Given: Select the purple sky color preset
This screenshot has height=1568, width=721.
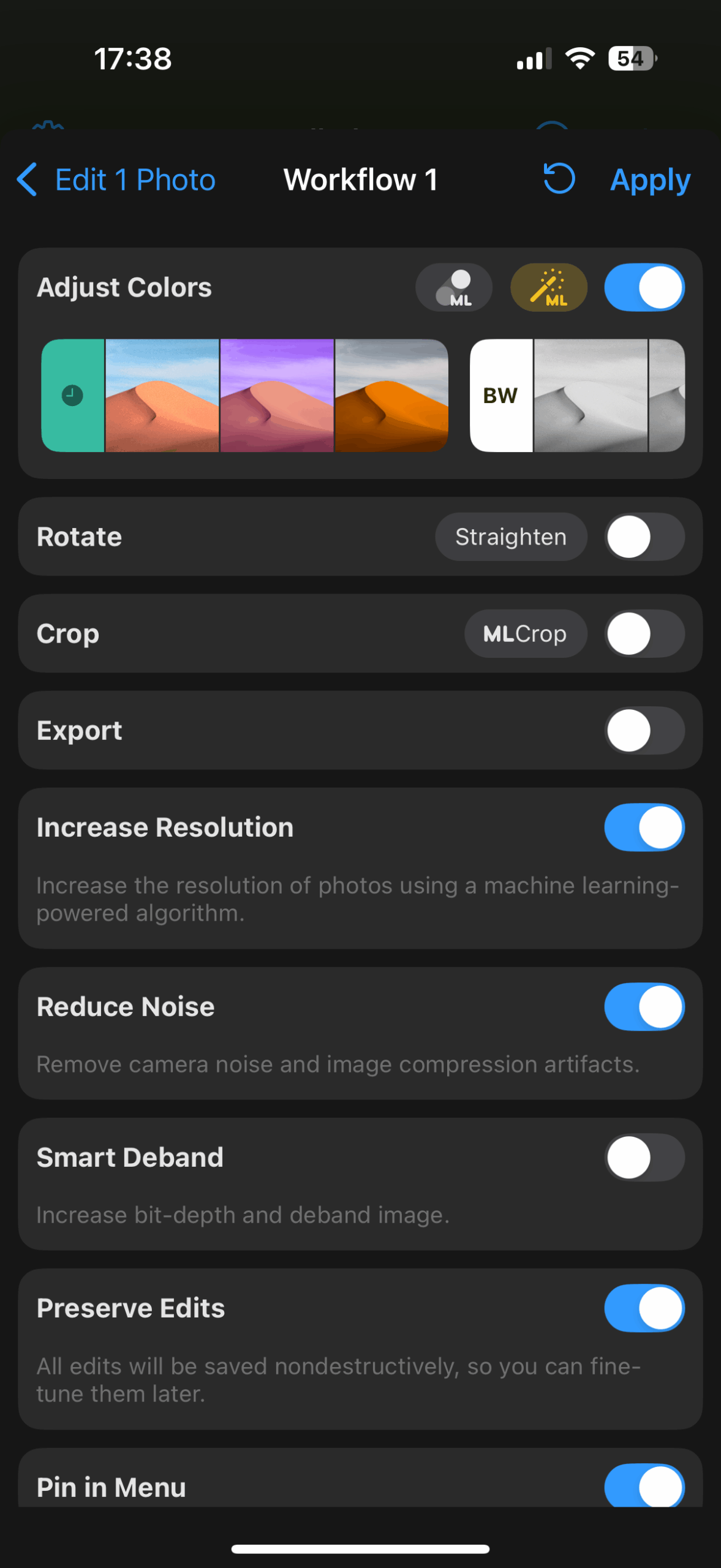Looking at the screenshot, I should click(277, 396).
